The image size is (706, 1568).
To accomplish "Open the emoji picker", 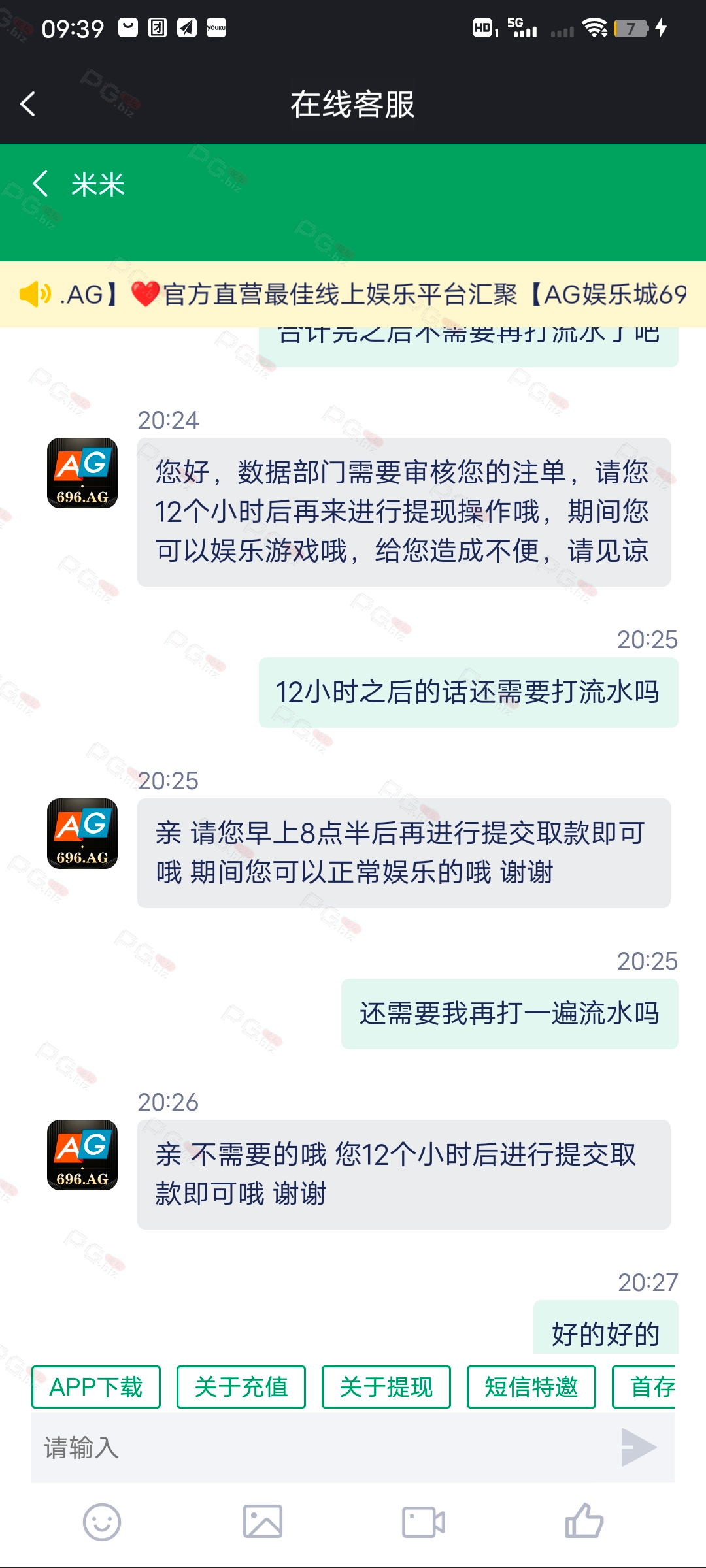I will 102,1522.
